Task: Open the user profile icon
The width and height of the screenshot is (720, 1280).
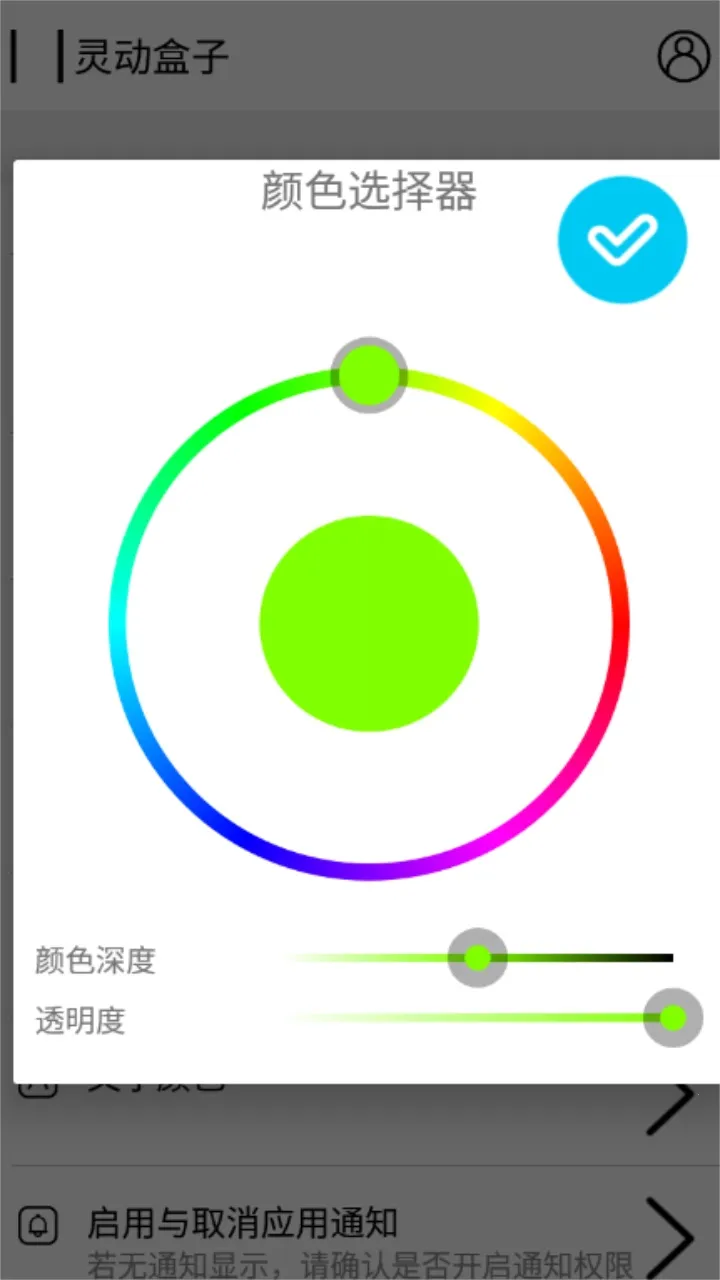Action: [x=683, y=56]
